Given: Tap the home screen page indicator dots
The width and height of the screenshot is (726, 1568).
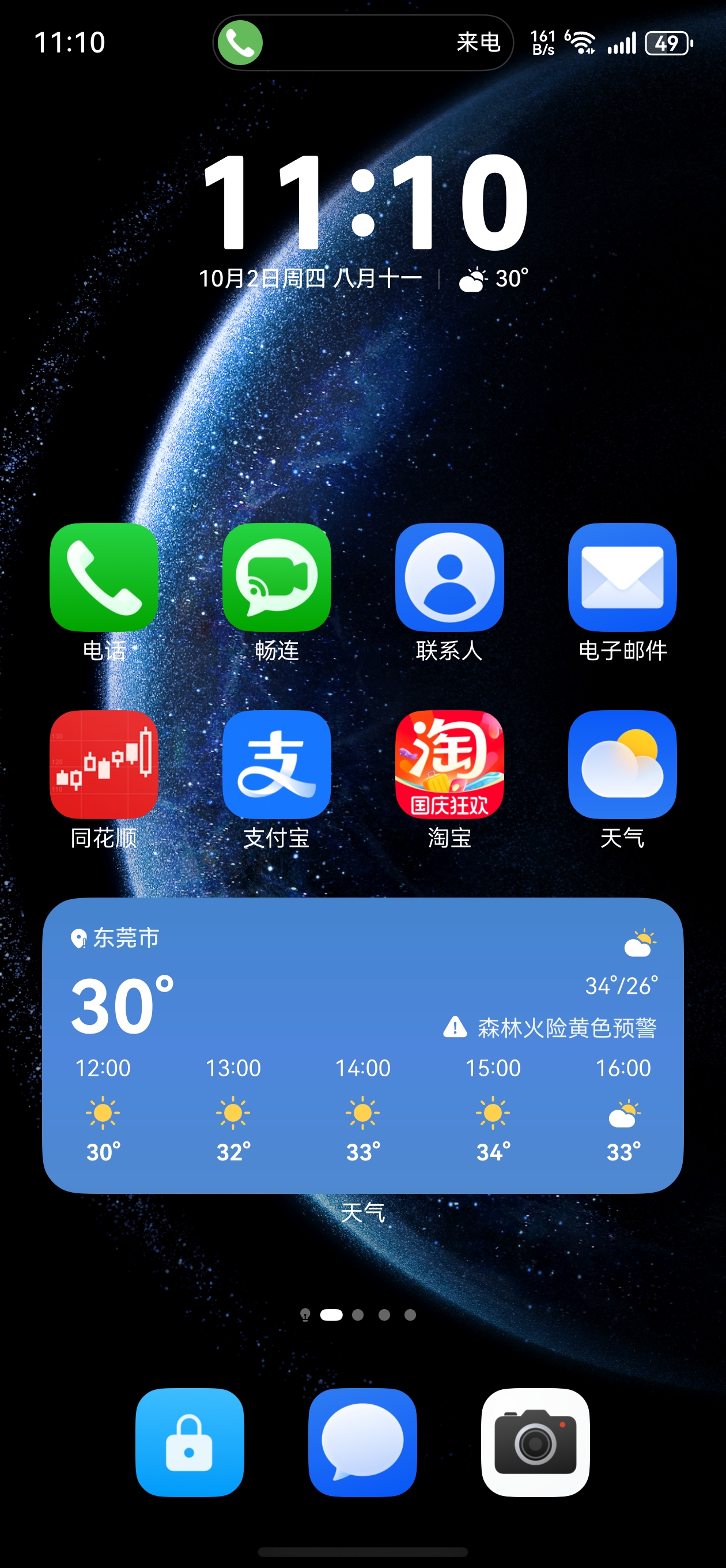Looking at the screenshot, I should pos(358,1315).
